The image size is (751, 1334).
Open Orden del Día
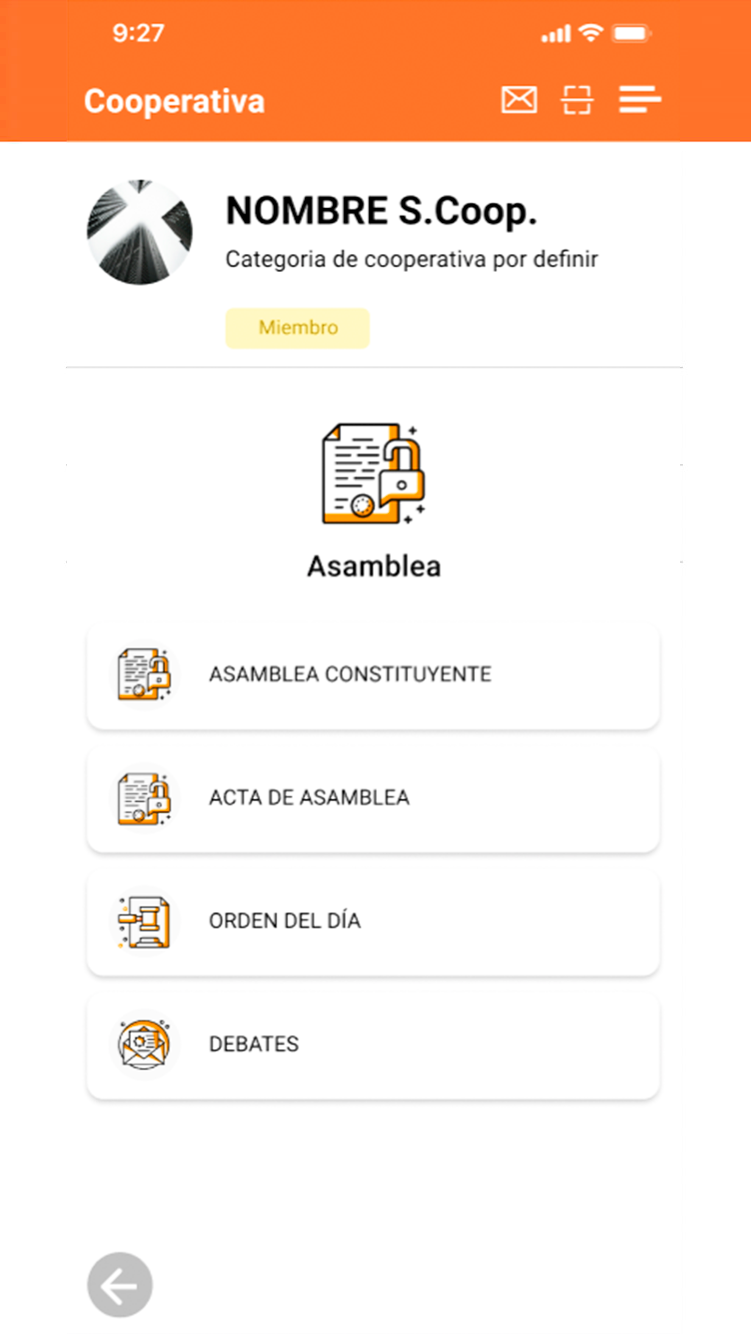pos(372,921)
